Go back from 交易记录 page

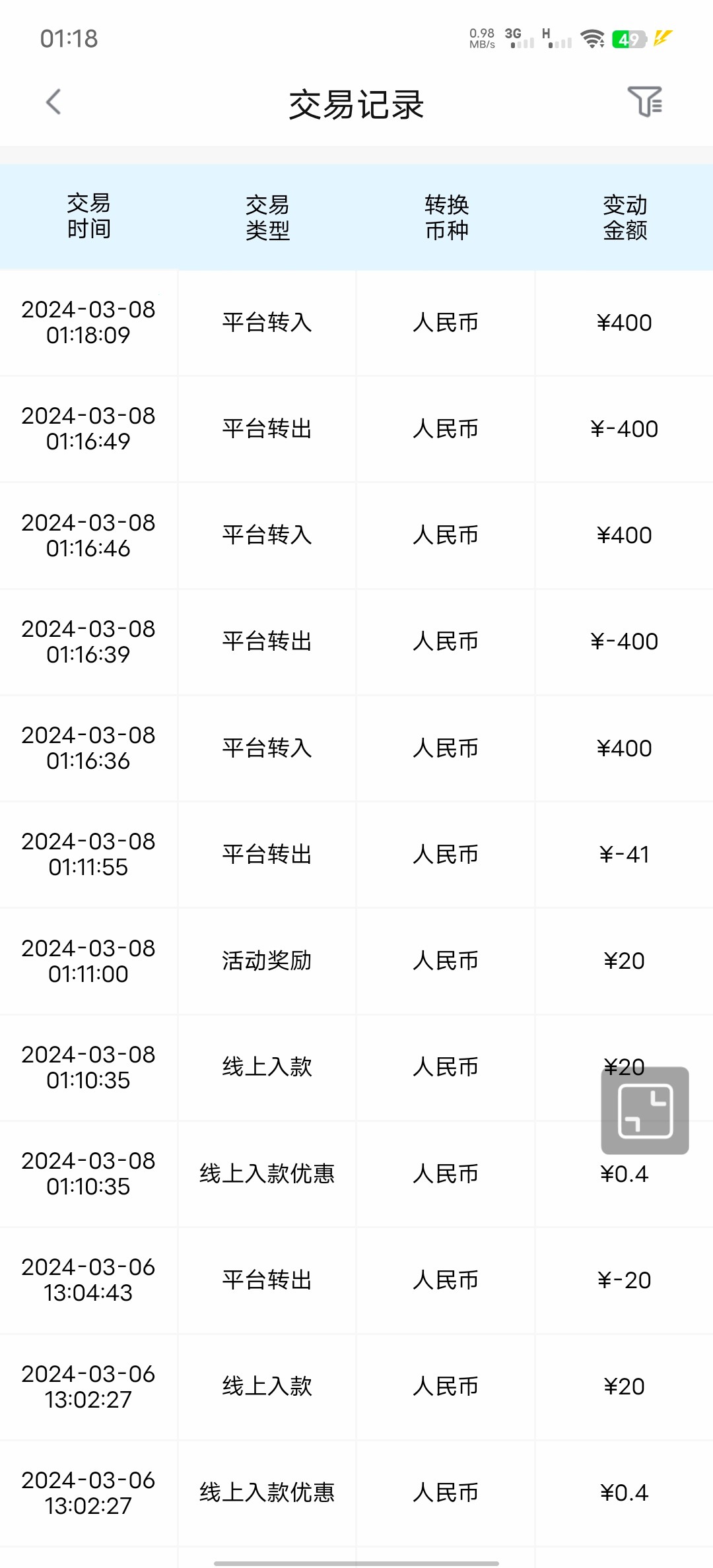[x=54, y=102]
